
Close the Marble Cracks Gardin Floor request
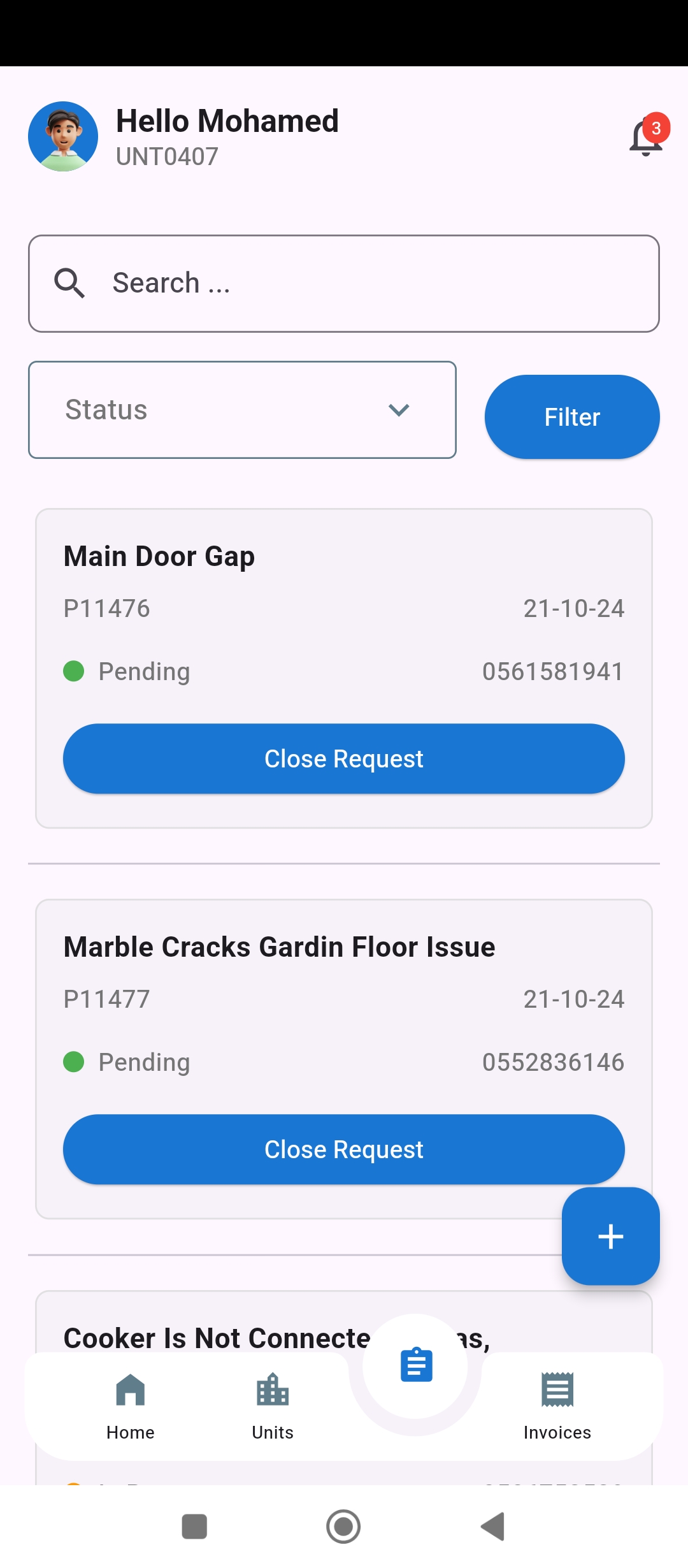point(344,1149)
